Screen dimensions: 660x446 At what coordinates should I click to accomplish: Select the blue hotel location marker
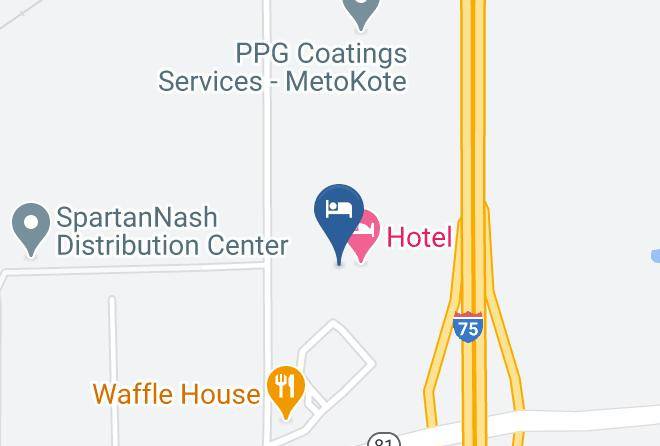pos(338,212)
